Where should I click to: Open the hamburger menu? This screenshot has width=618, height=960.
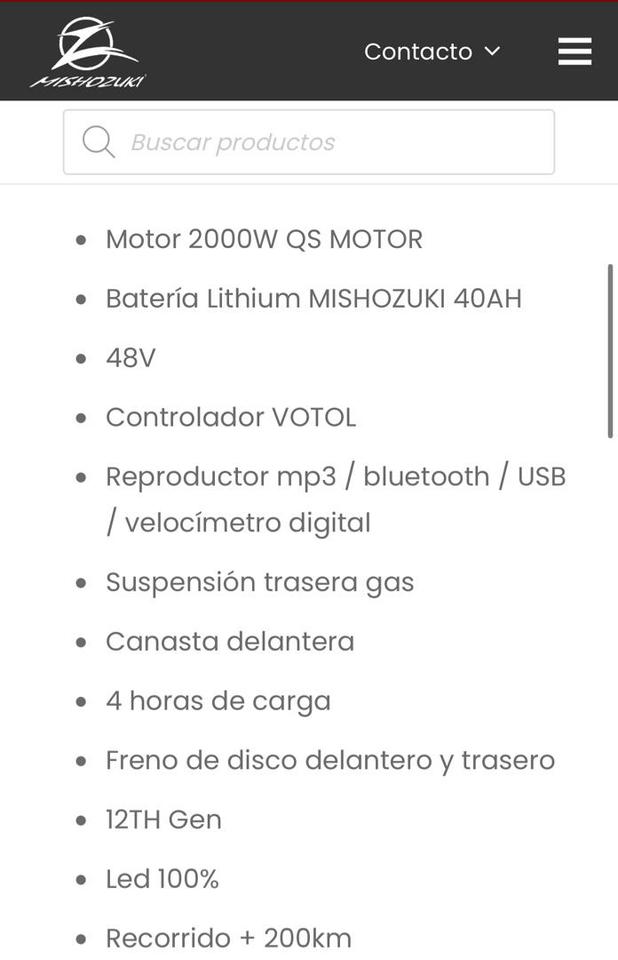[574, 51]
